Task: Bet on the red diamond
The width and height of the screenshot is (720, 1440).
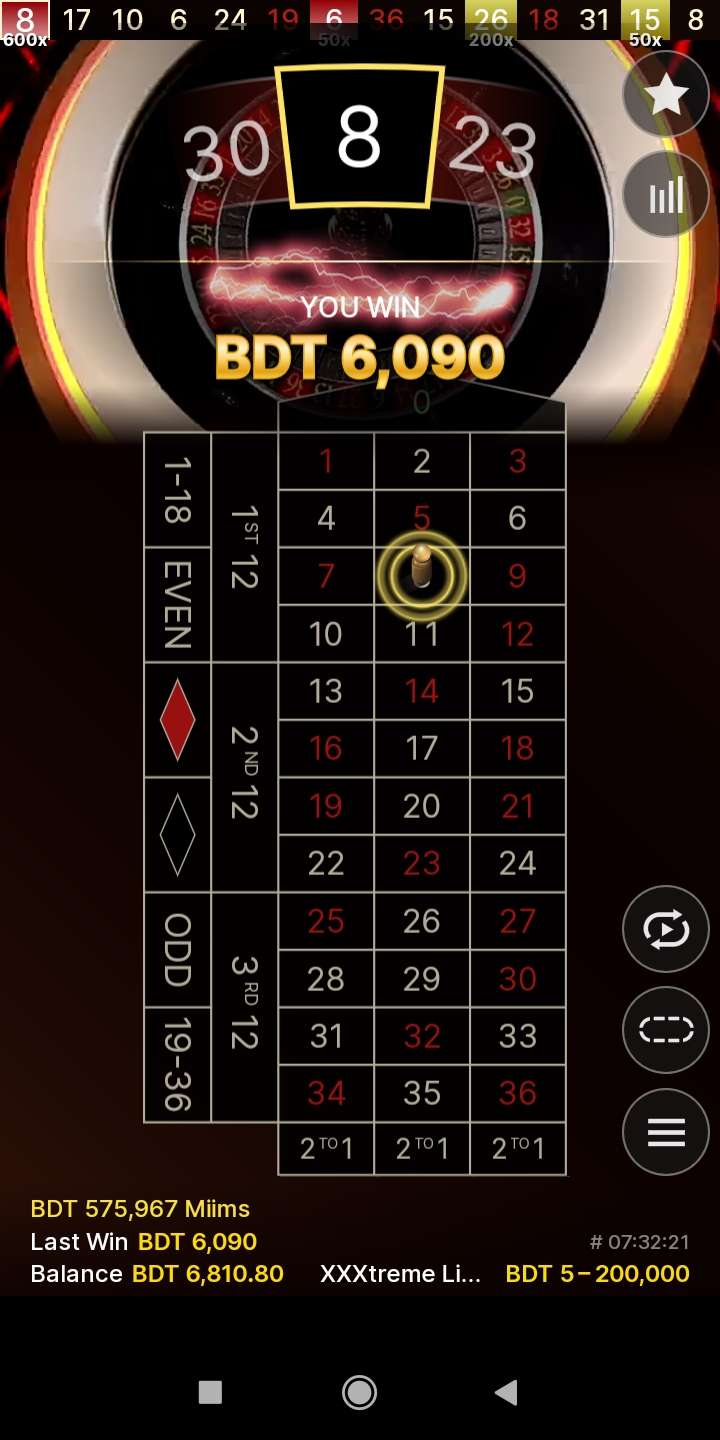Action: tap(177, 720)
